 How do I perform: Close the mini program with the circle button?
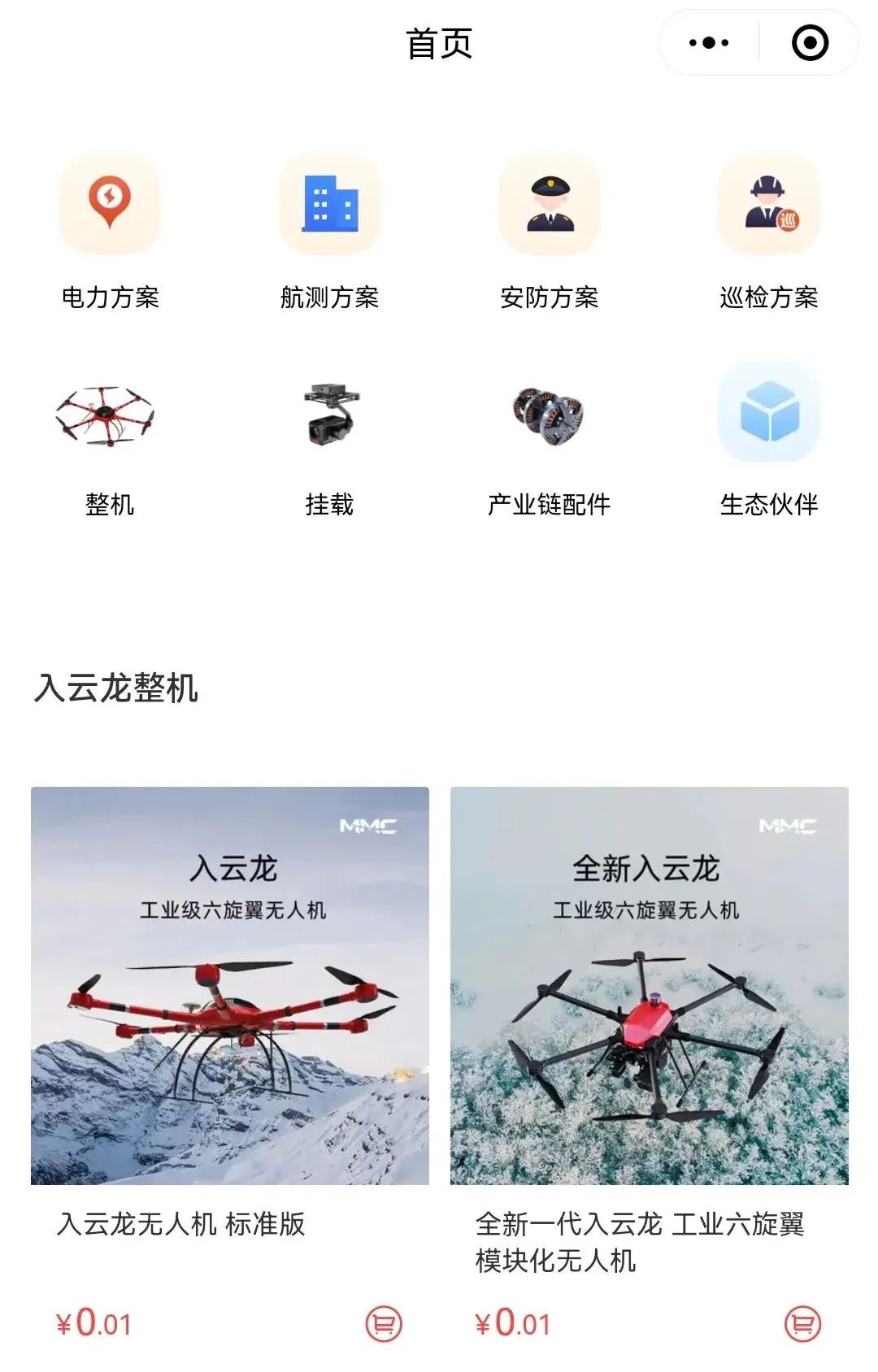point(810,43)
